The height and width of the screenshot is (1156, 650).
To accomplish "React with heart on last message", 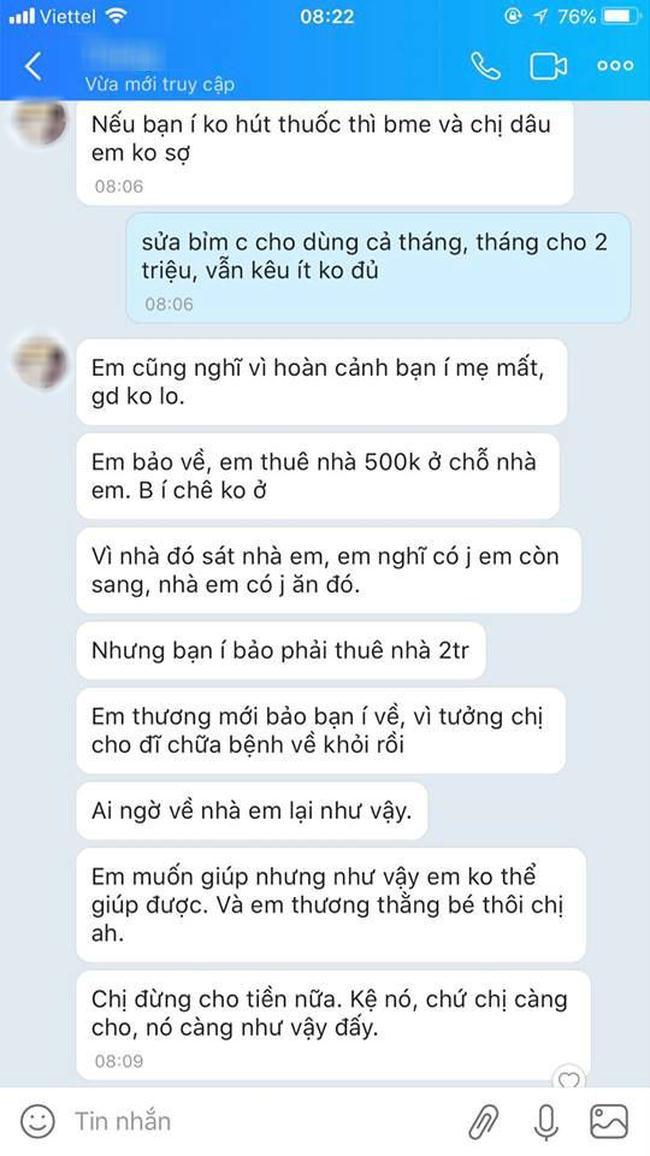I will (569, 1080).
